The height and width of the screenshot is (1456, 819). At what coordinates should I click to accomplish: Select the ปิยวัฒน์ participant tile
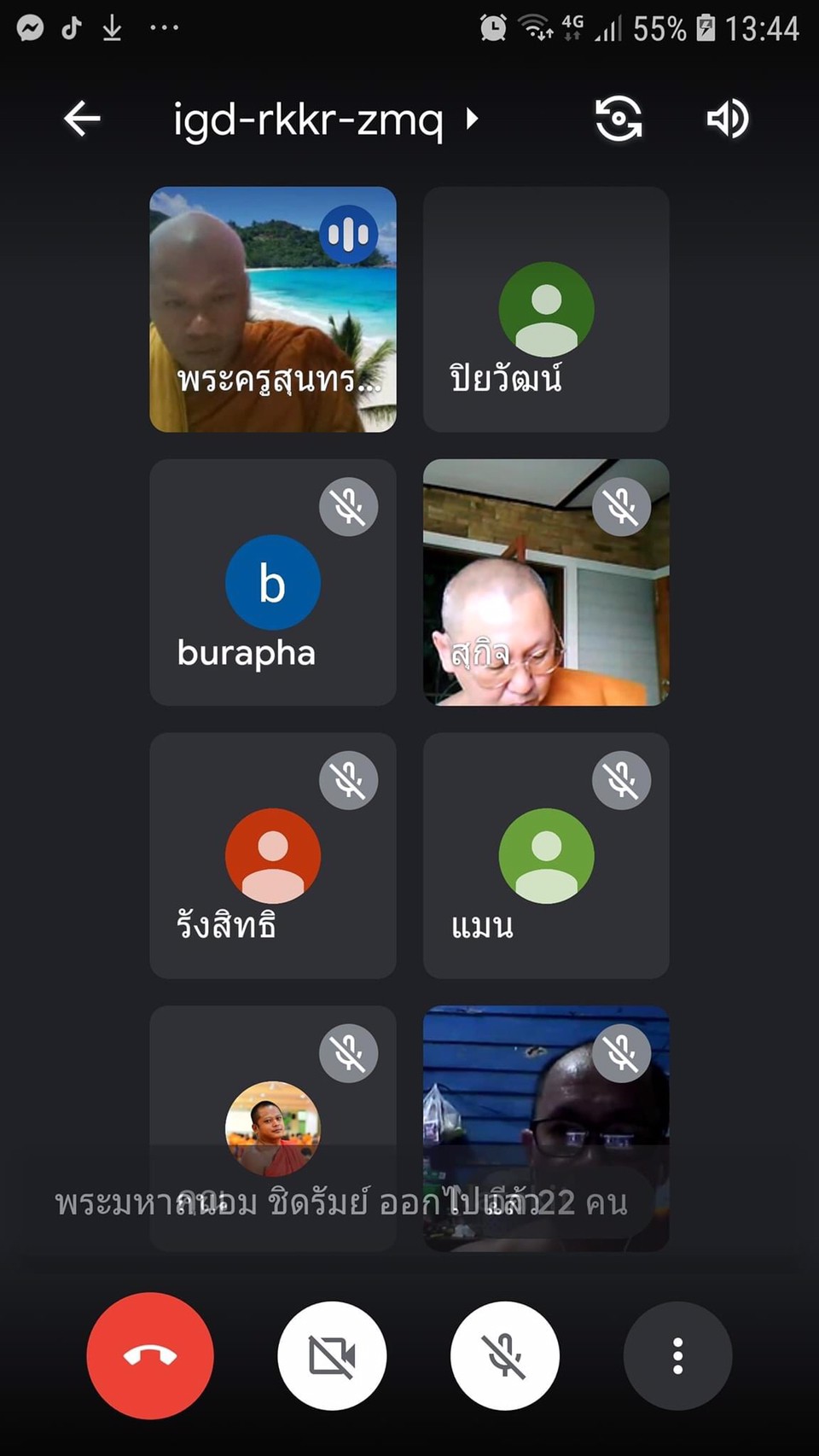546,309
